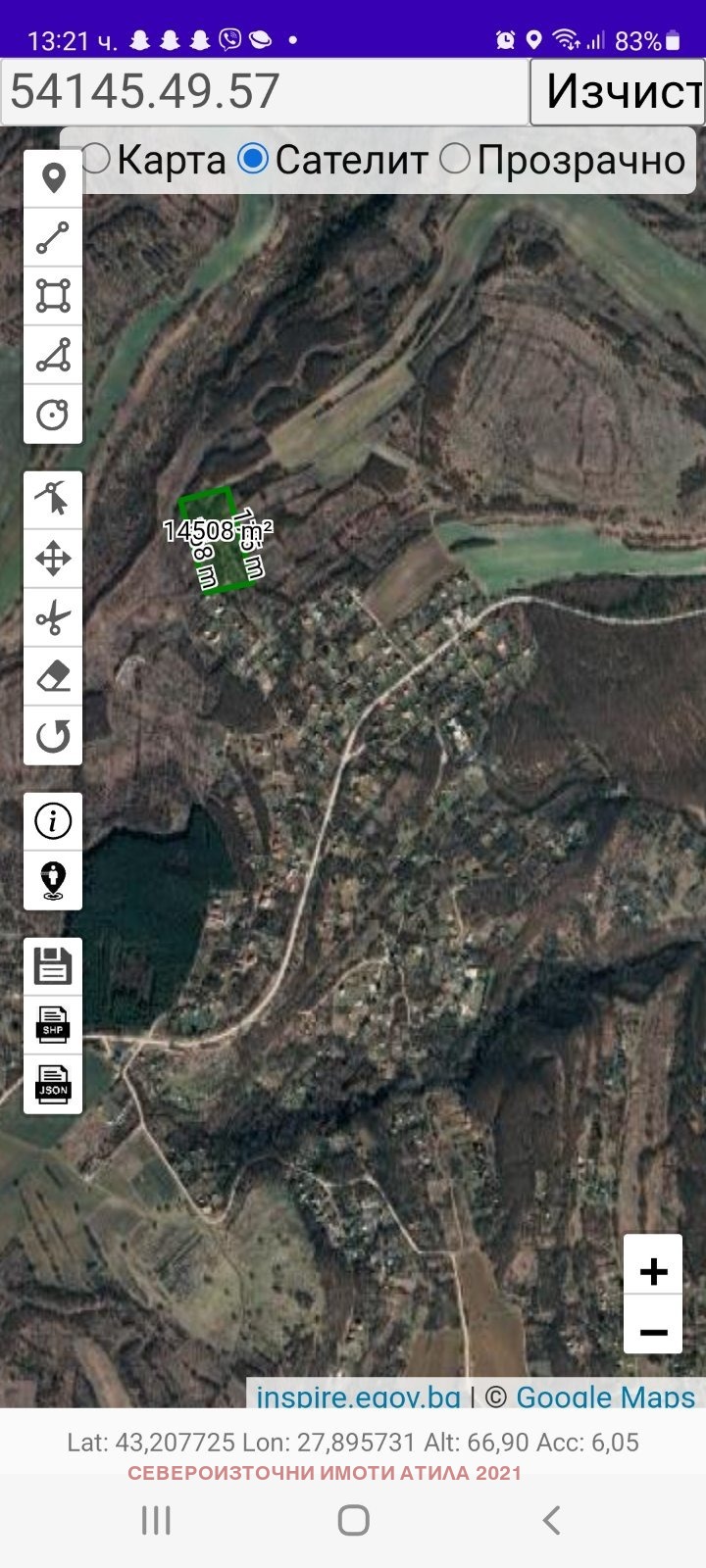
Task: Go back using system back button
Action: (551, 1520)
